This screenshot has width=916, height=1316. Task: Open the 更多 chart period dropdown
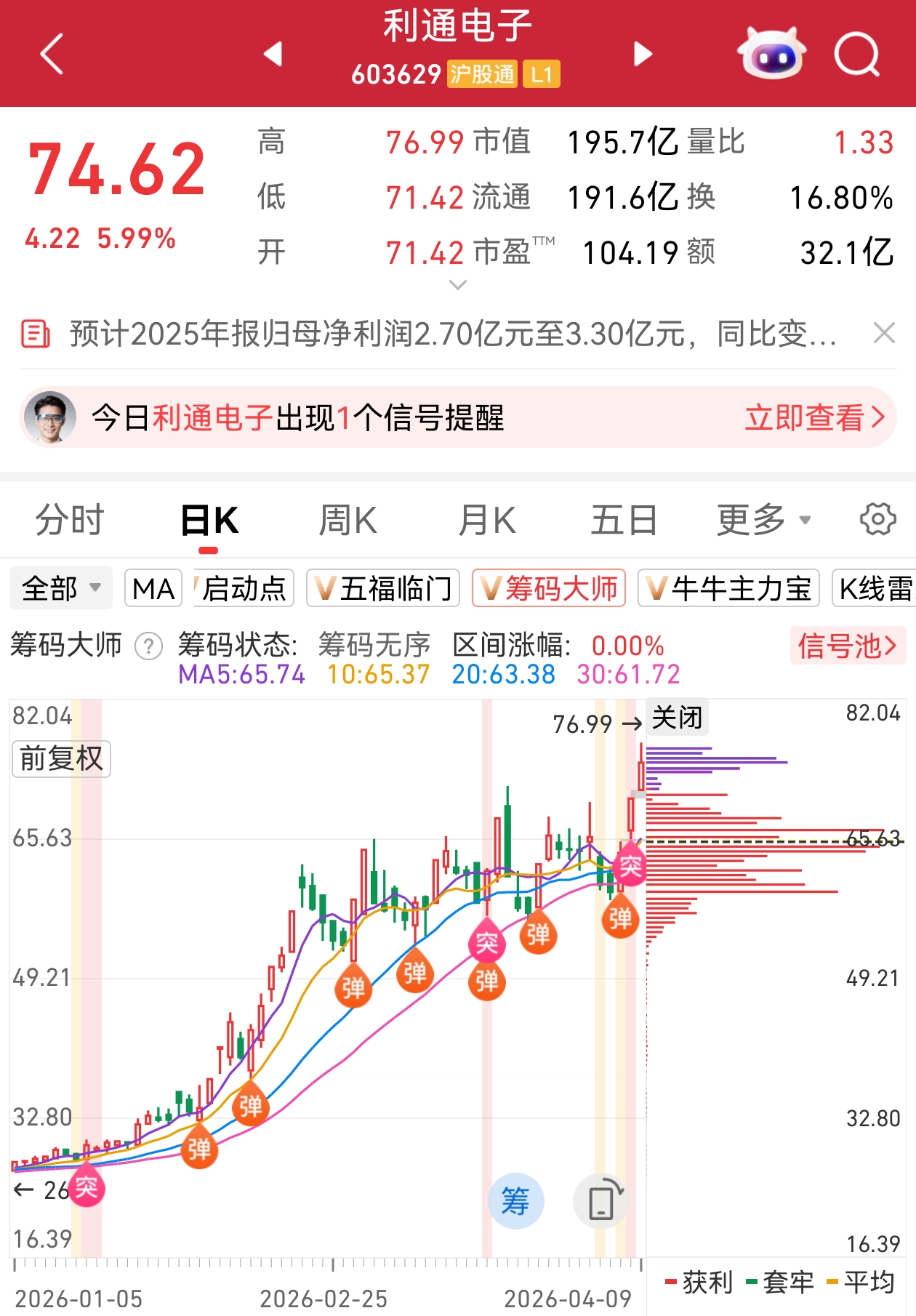[x=763, y=521]
